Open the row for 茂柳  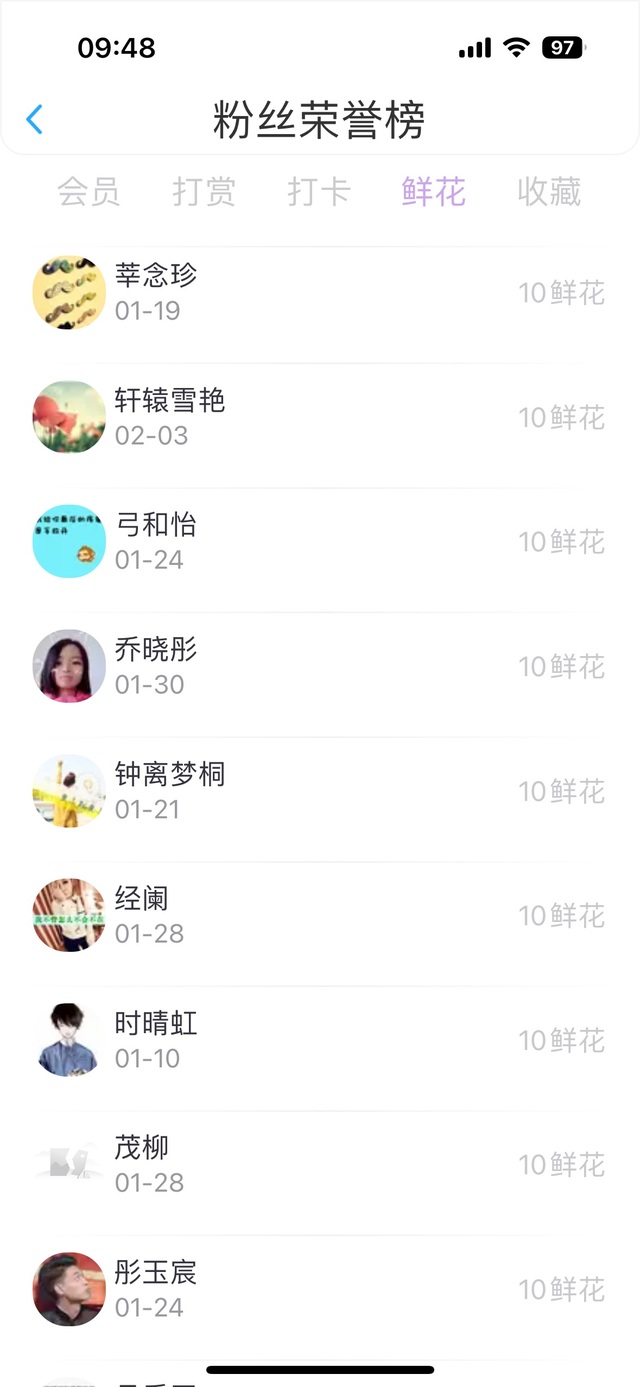click(320, 1164)
